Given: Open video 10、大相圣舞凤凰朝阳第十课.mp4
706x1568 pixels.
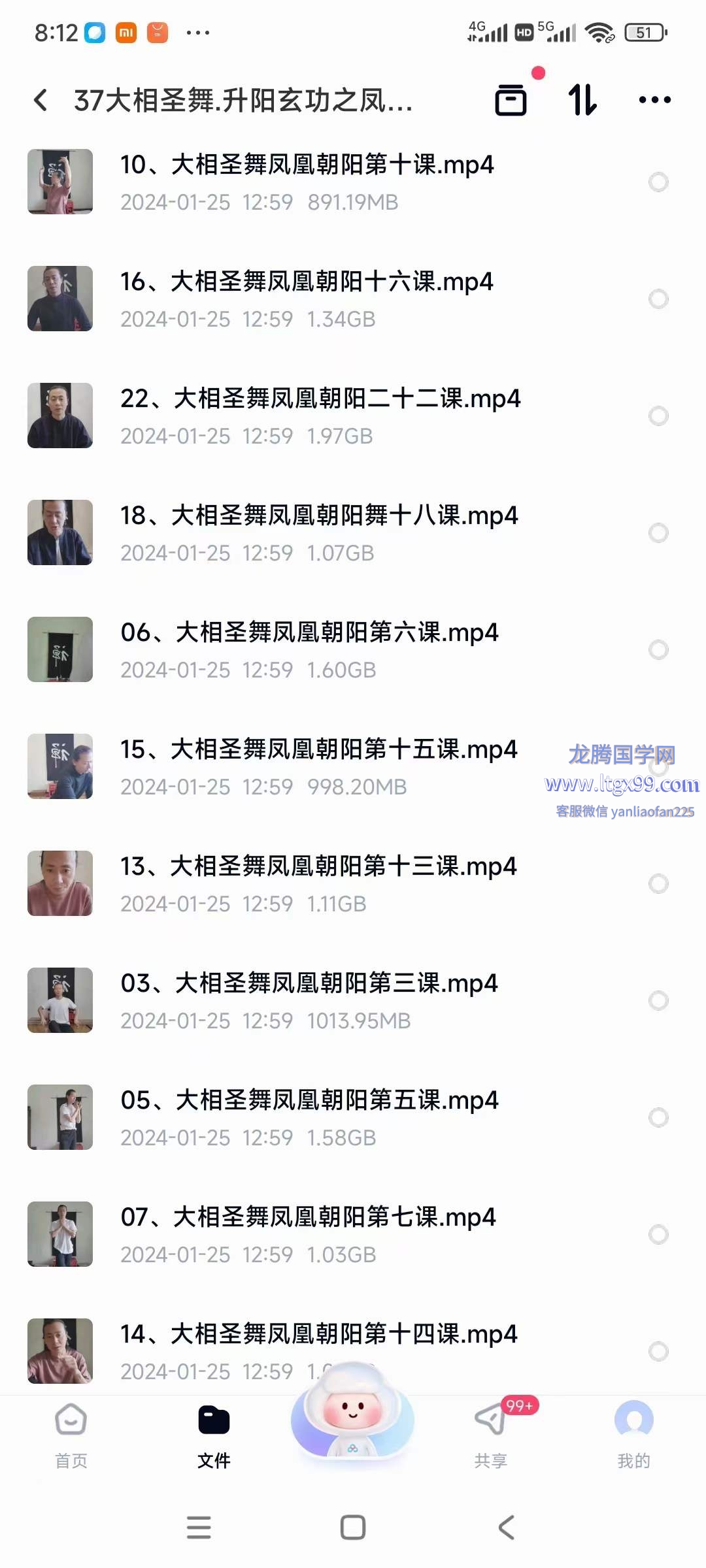Looking at the screenshot, I should tap(307, 182).
